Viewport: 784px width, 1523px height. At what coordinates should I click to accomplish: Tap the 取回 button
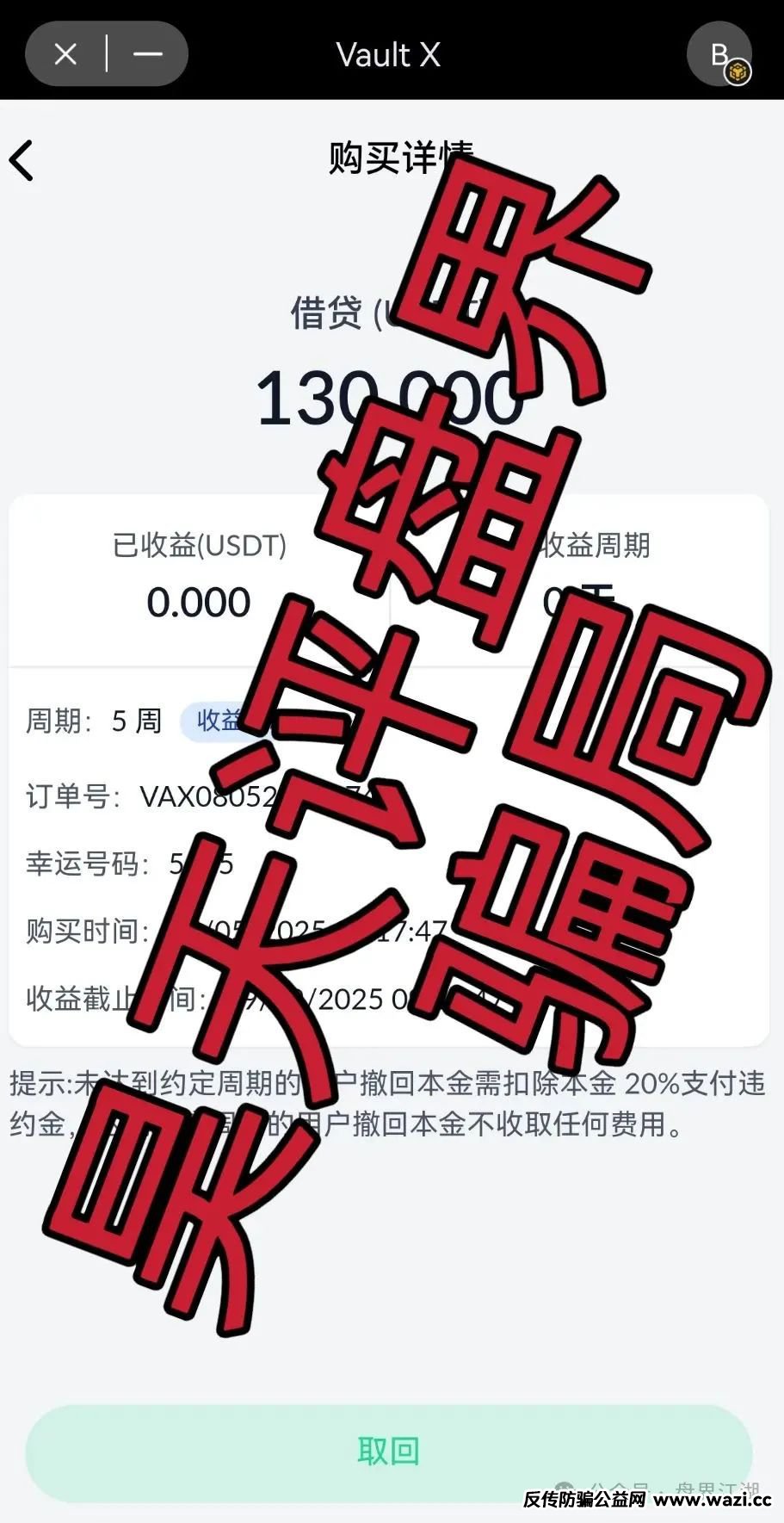coord(388,1451)
